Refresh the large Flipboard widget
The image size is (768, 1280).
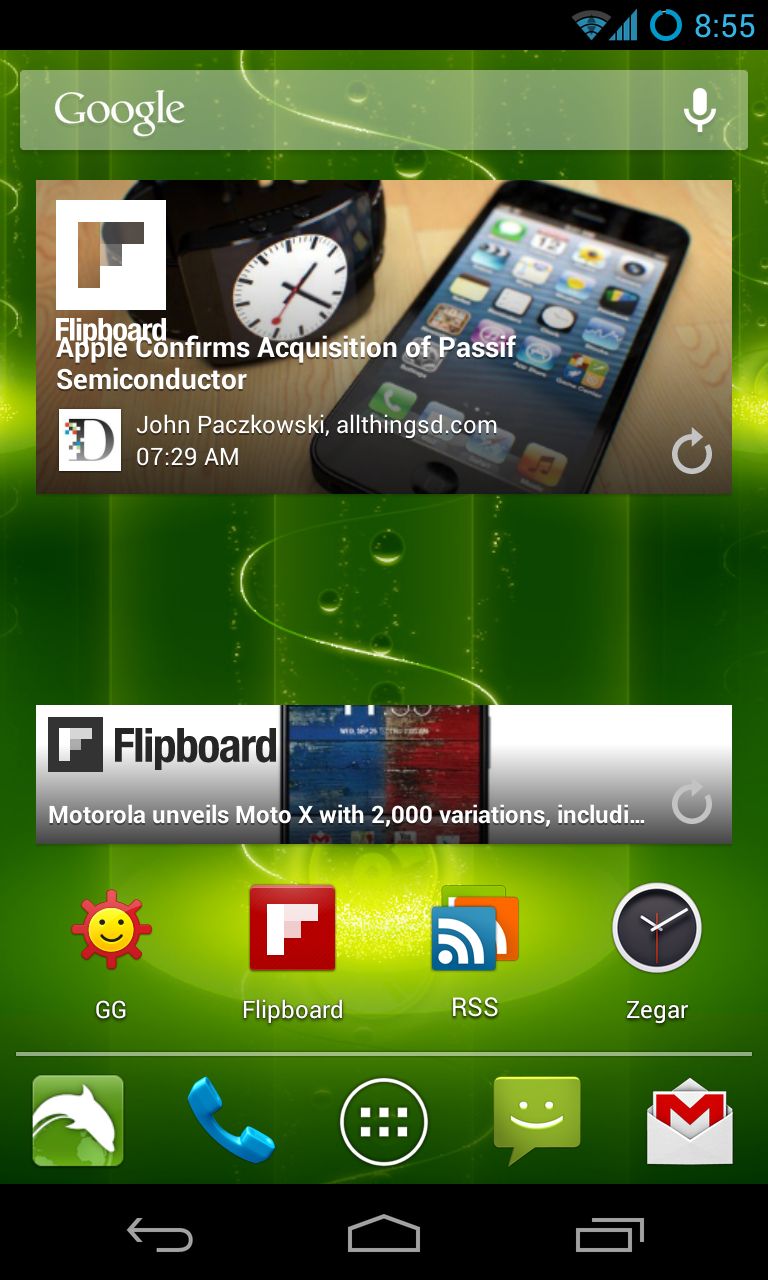(692, 453)
